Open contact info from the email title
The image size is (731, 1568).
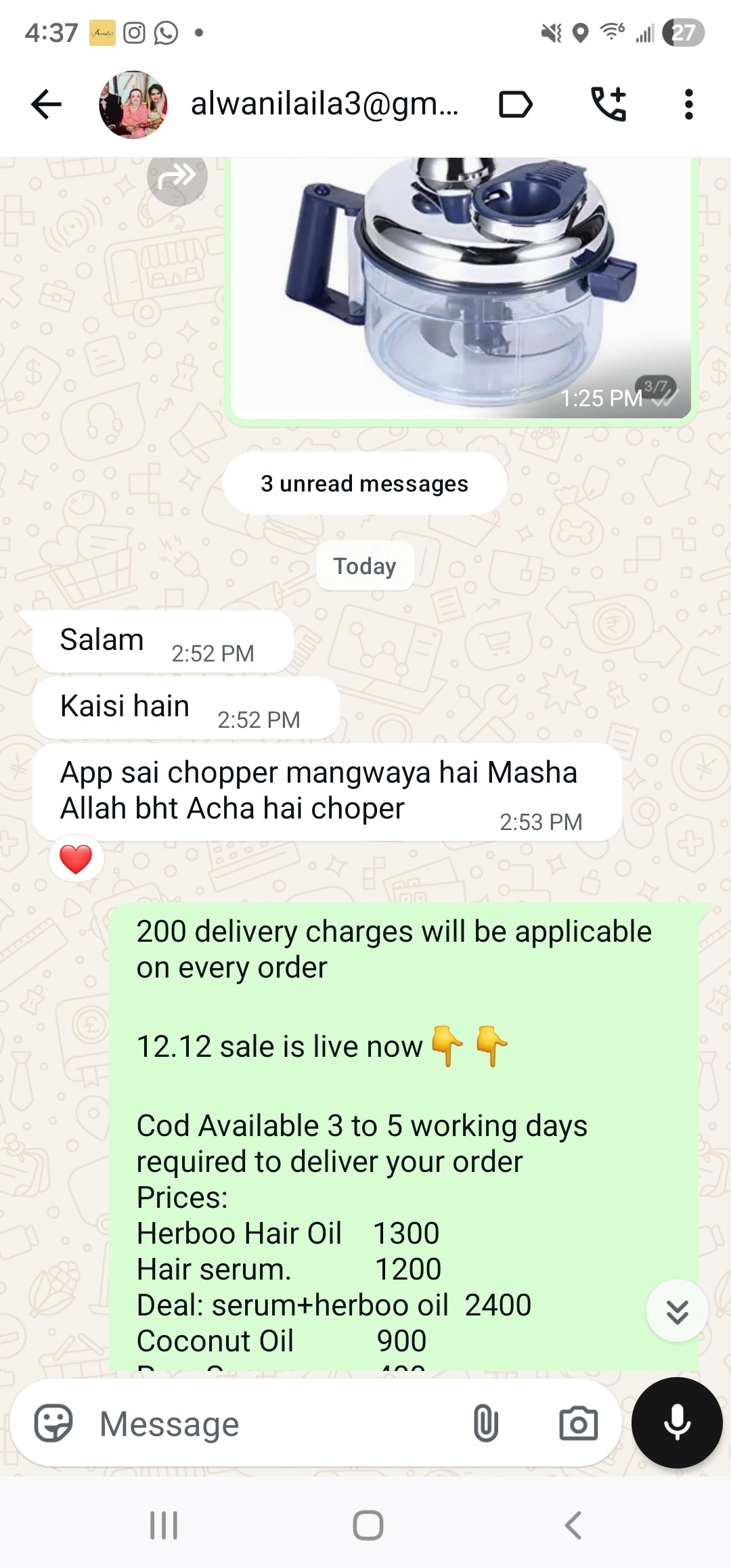coord(325,104)
